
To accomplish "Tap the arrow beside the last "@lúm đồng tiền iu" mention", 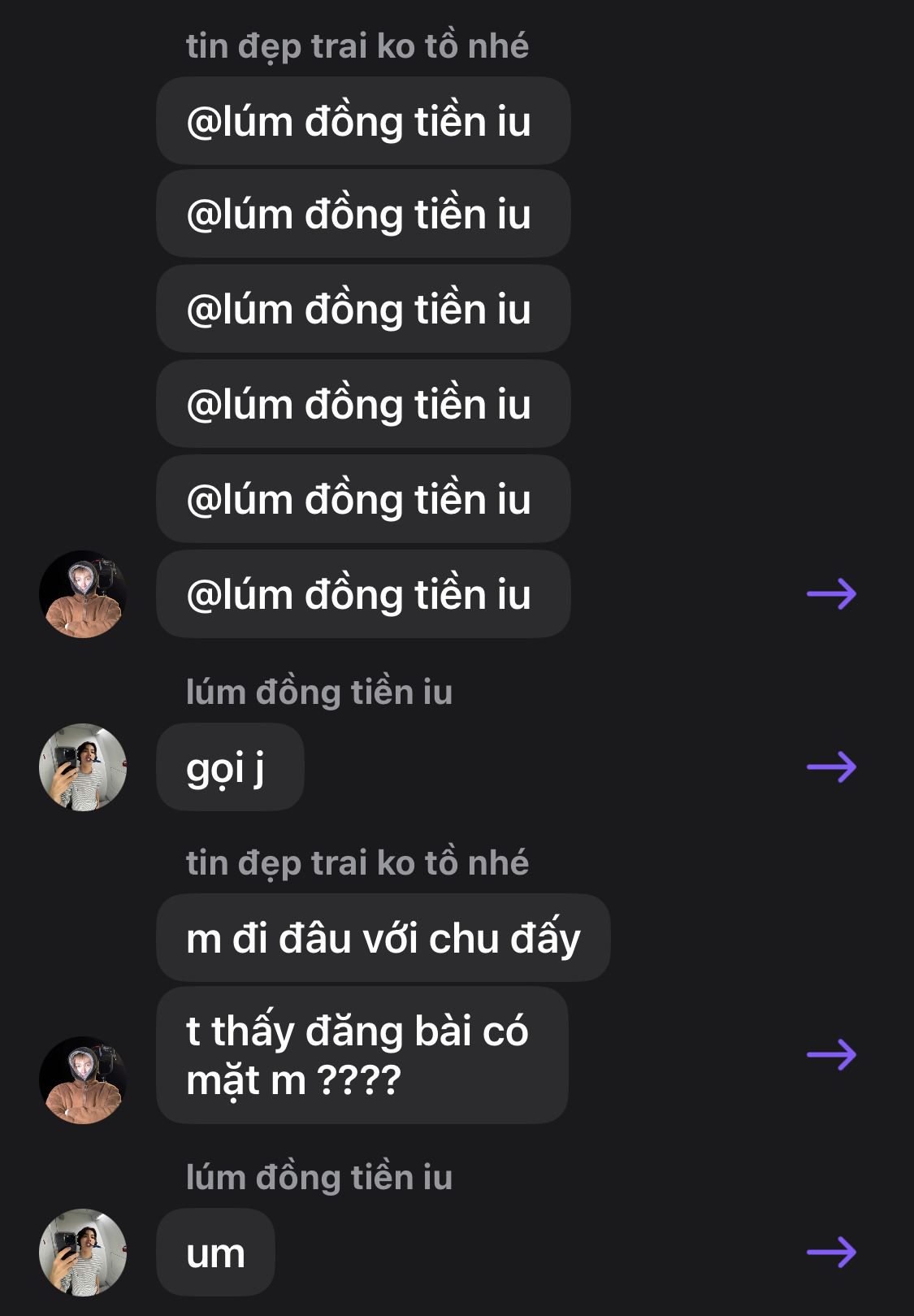I will point(831,594).
